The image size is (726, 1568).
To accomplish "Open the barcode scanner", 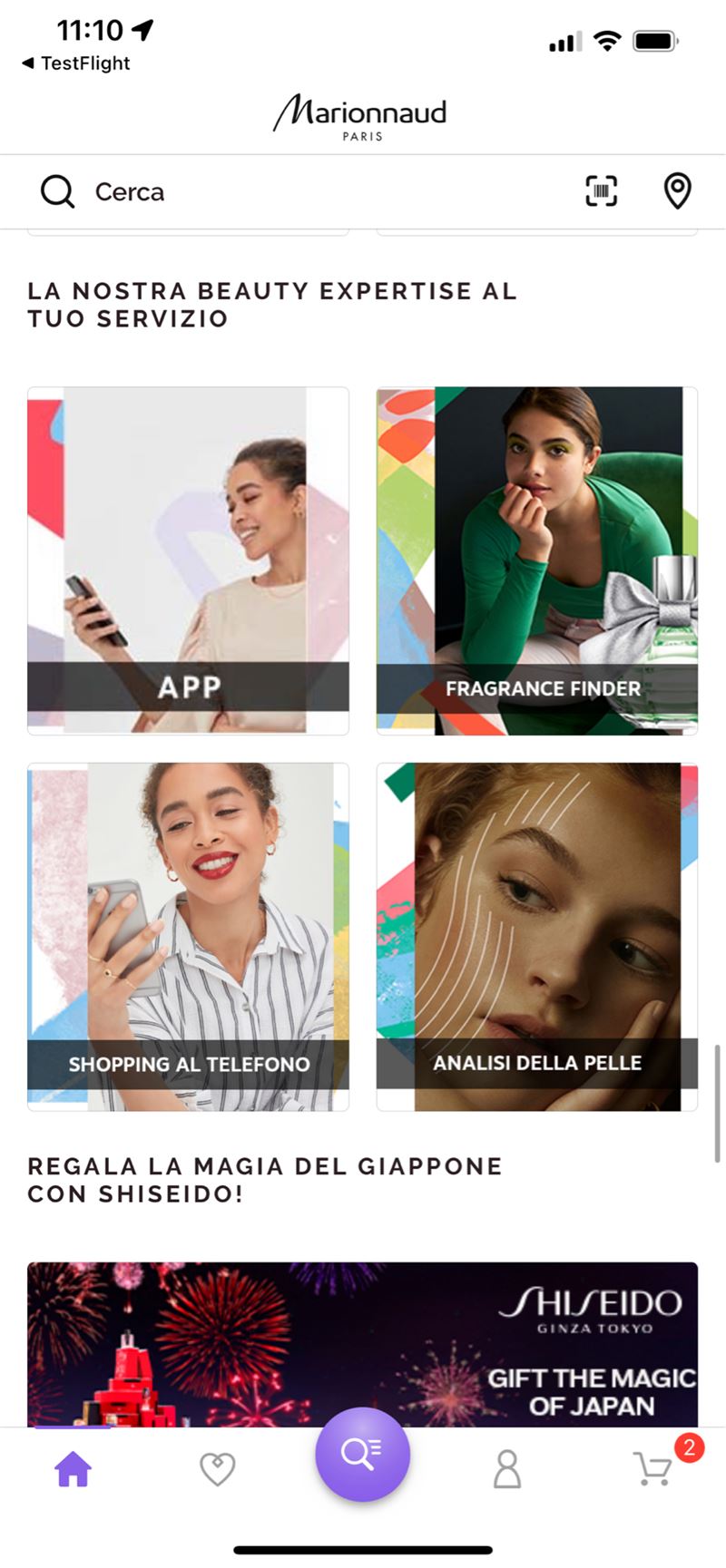I will pos(601,191).
